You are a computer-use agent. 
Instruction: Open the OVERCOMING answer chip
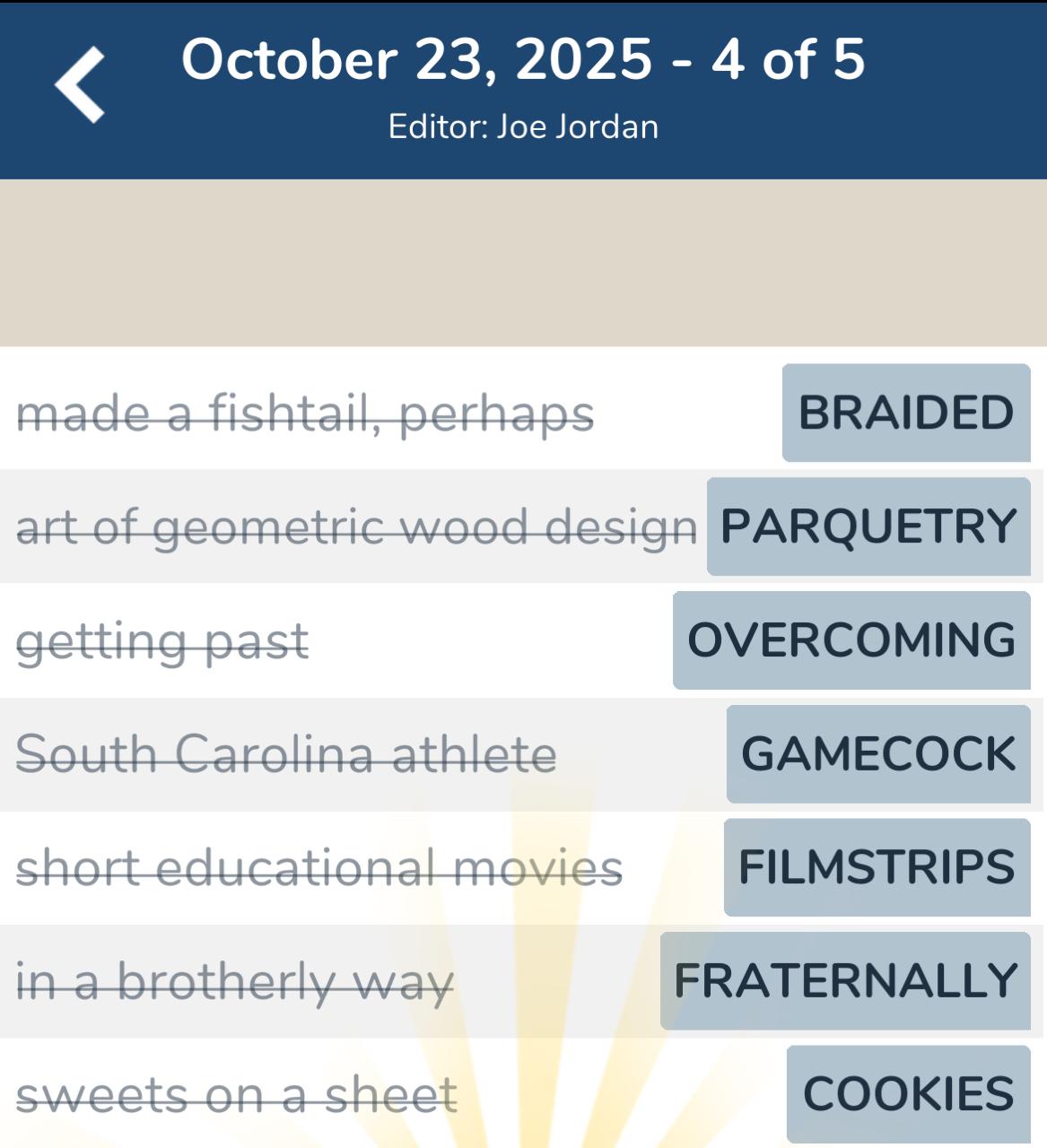(x=851, y=640)
